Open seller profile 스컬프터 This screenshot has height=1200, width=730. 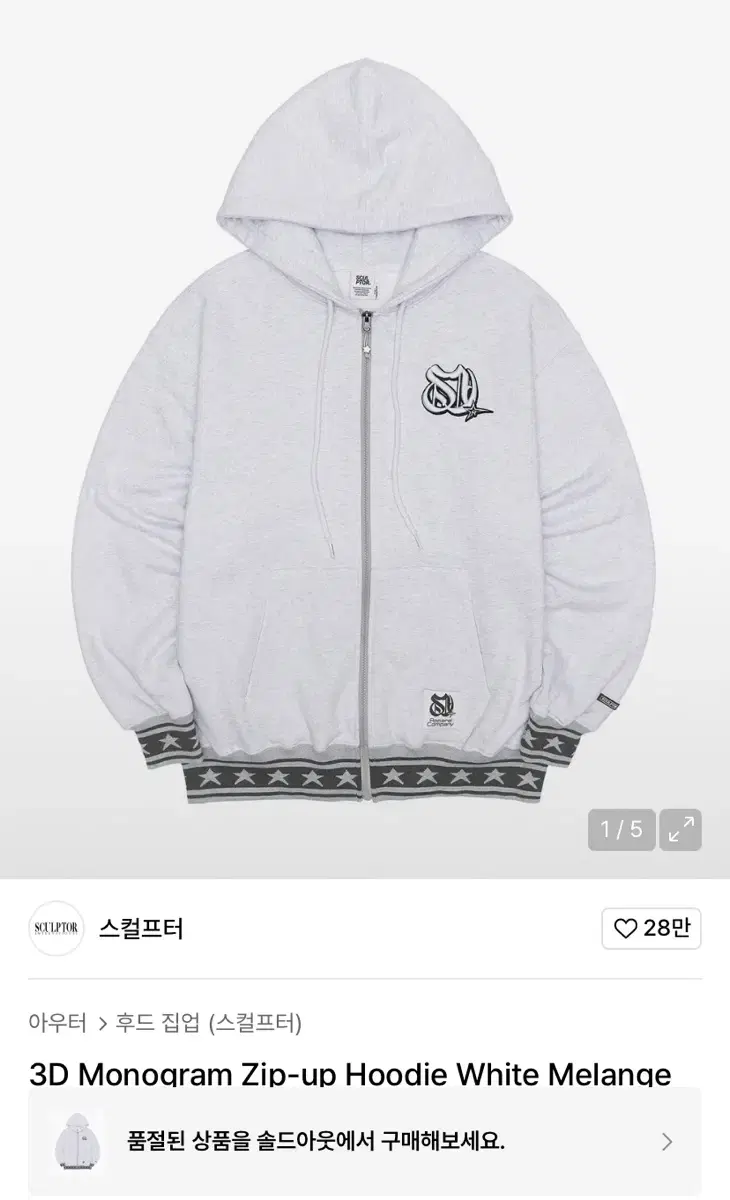(x=144, y=929)
